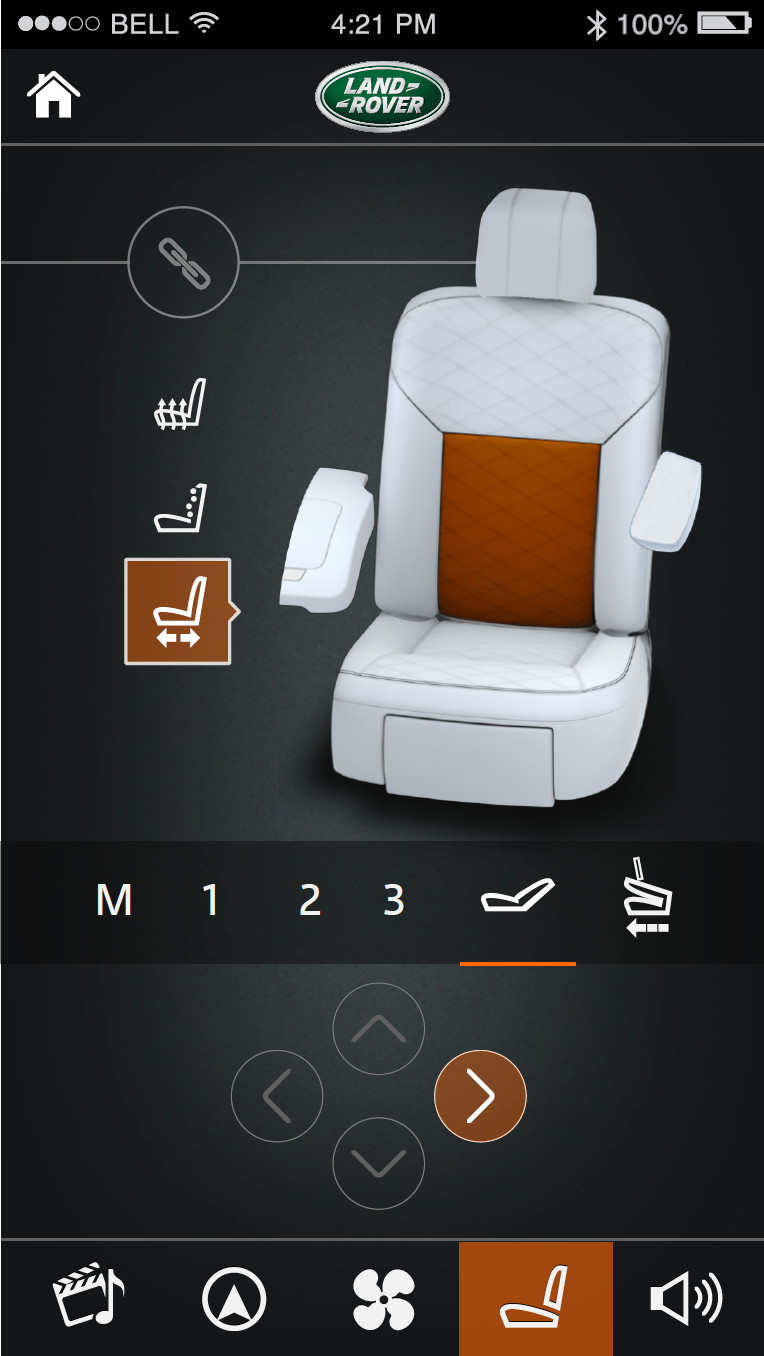This screenshot has height=1356, width=764.
Task: Recall memory position 2
Action: [310, 902]
